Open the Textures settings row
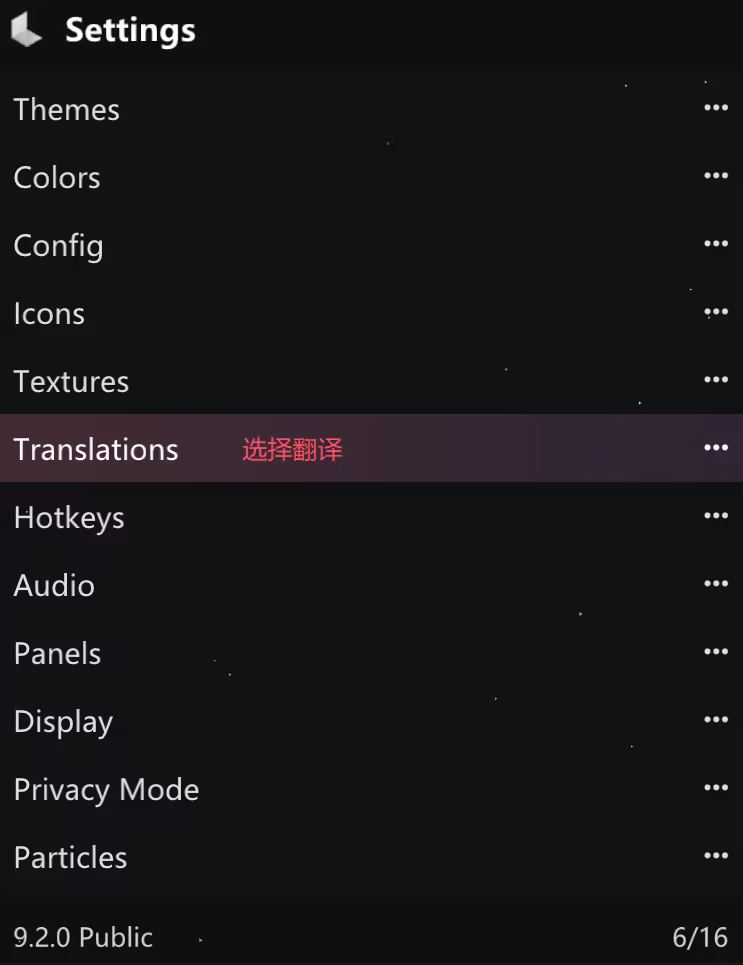Viewport: 743px width, 965px height. (71, 382)
